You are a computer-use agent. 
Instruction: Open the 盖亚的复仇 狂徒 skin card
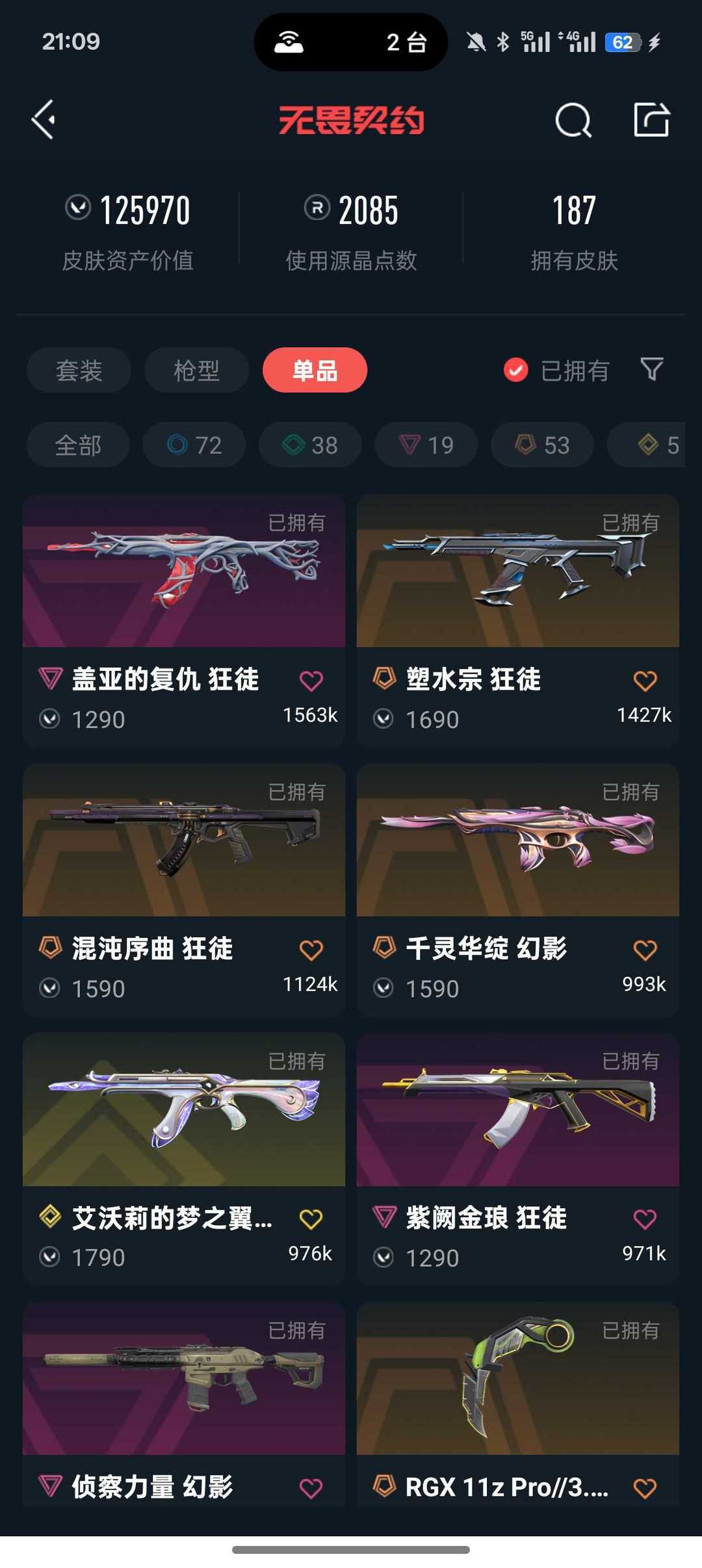pos(184,620)
